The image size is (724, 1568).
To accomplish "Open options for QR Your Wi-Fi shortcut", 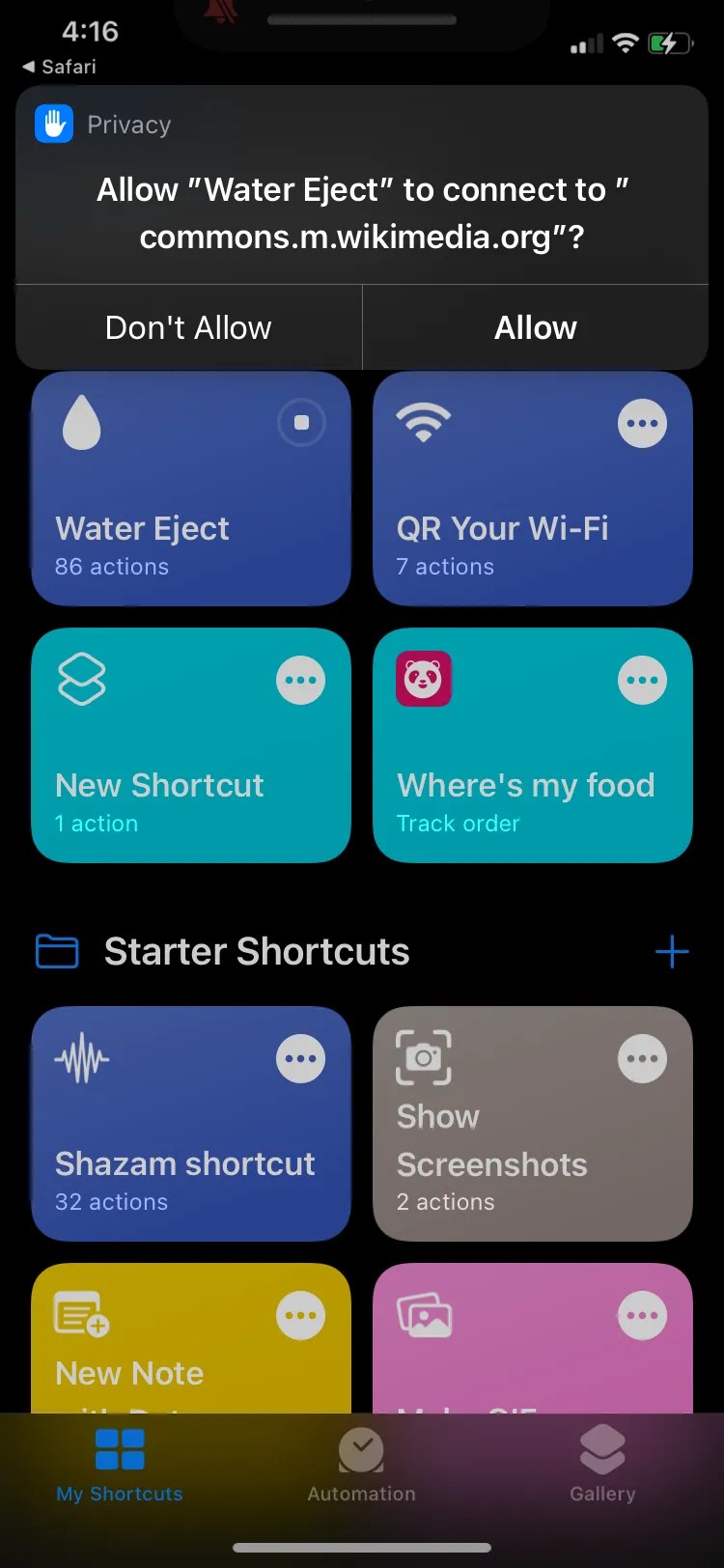I will [x=642, y=422].
